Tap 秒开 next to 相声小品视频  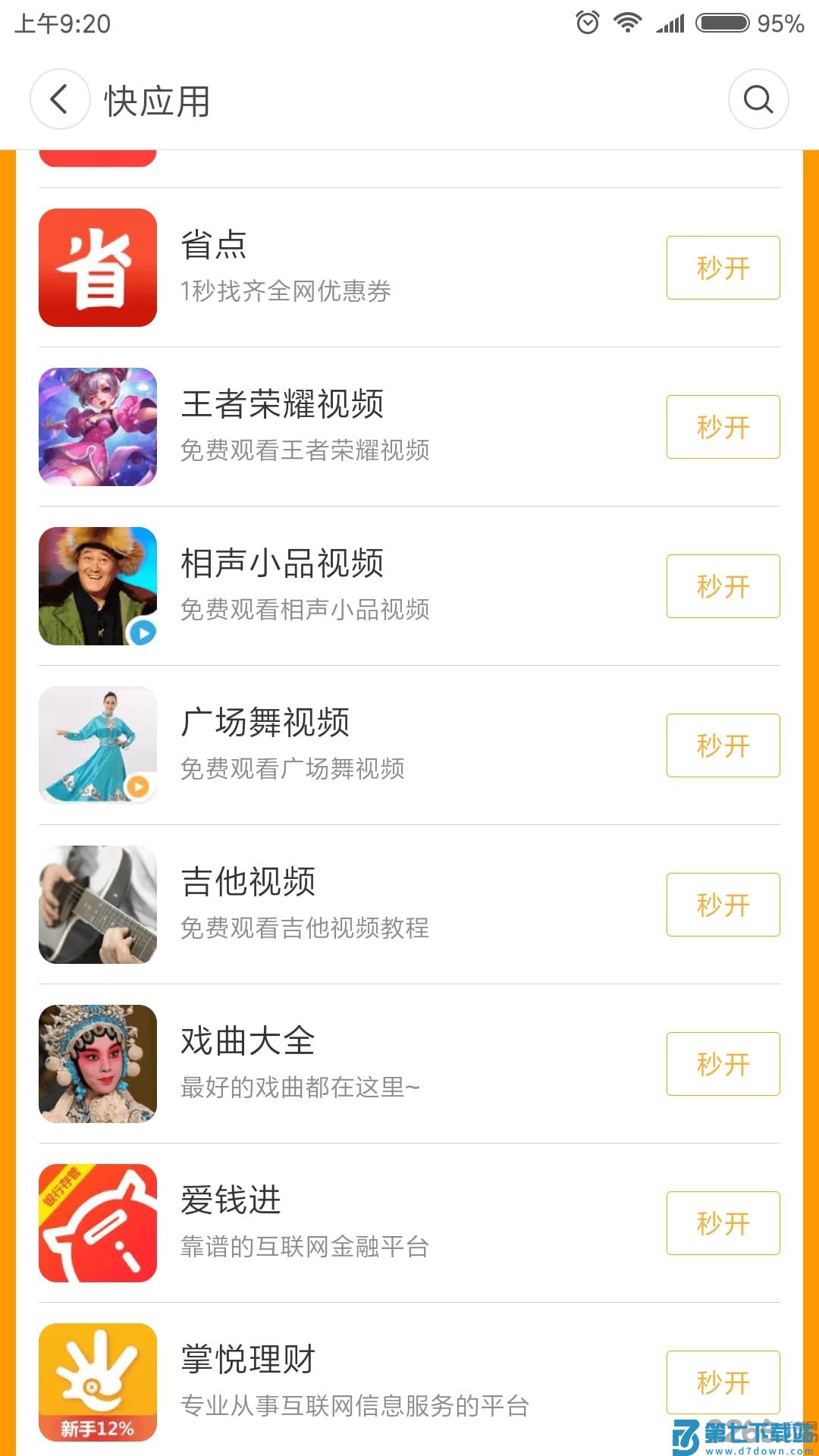pyautogui.click(x=723, y=586)
